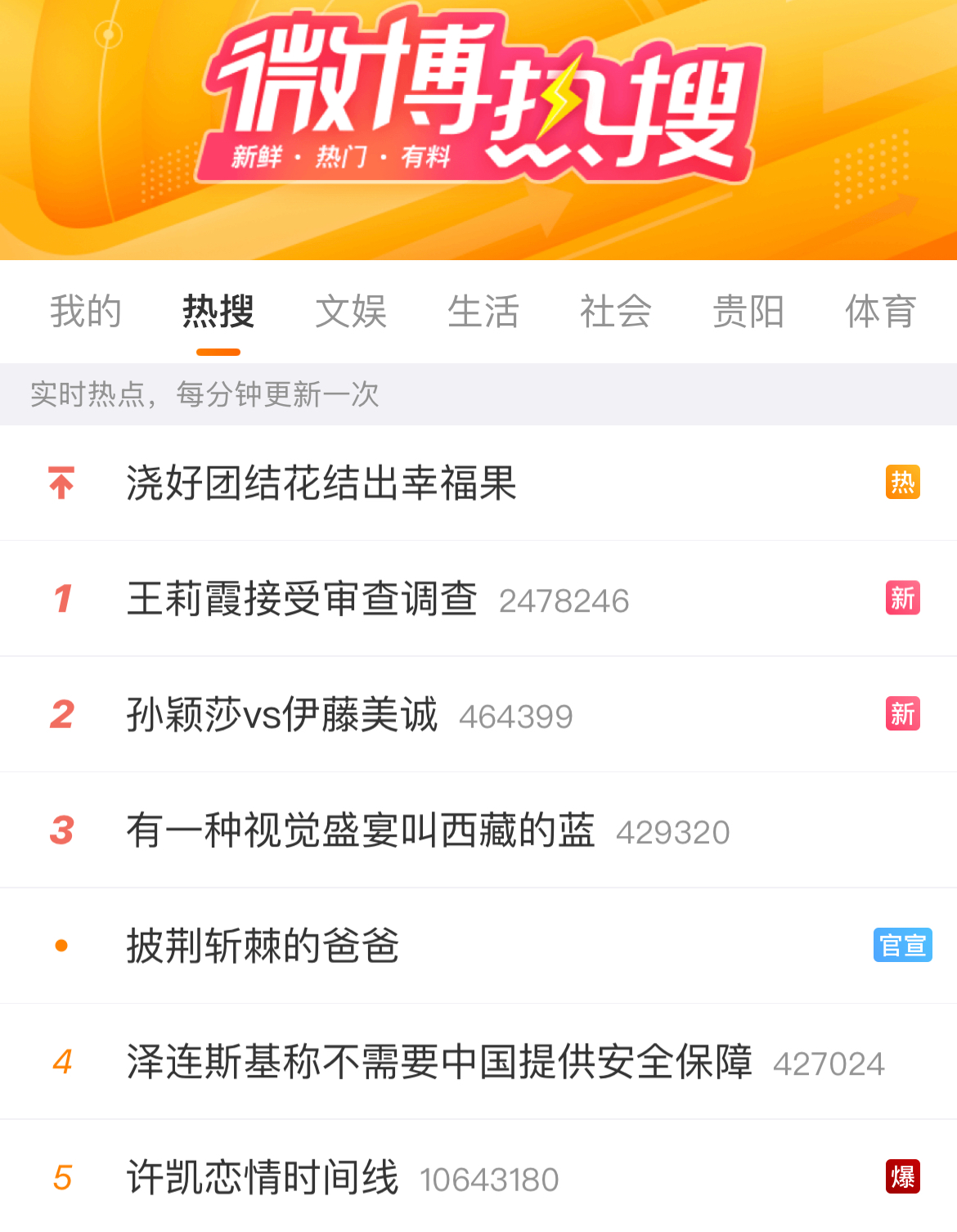Switch to the 我的 tab
The image size is (957, 1232).
point(85,312)
